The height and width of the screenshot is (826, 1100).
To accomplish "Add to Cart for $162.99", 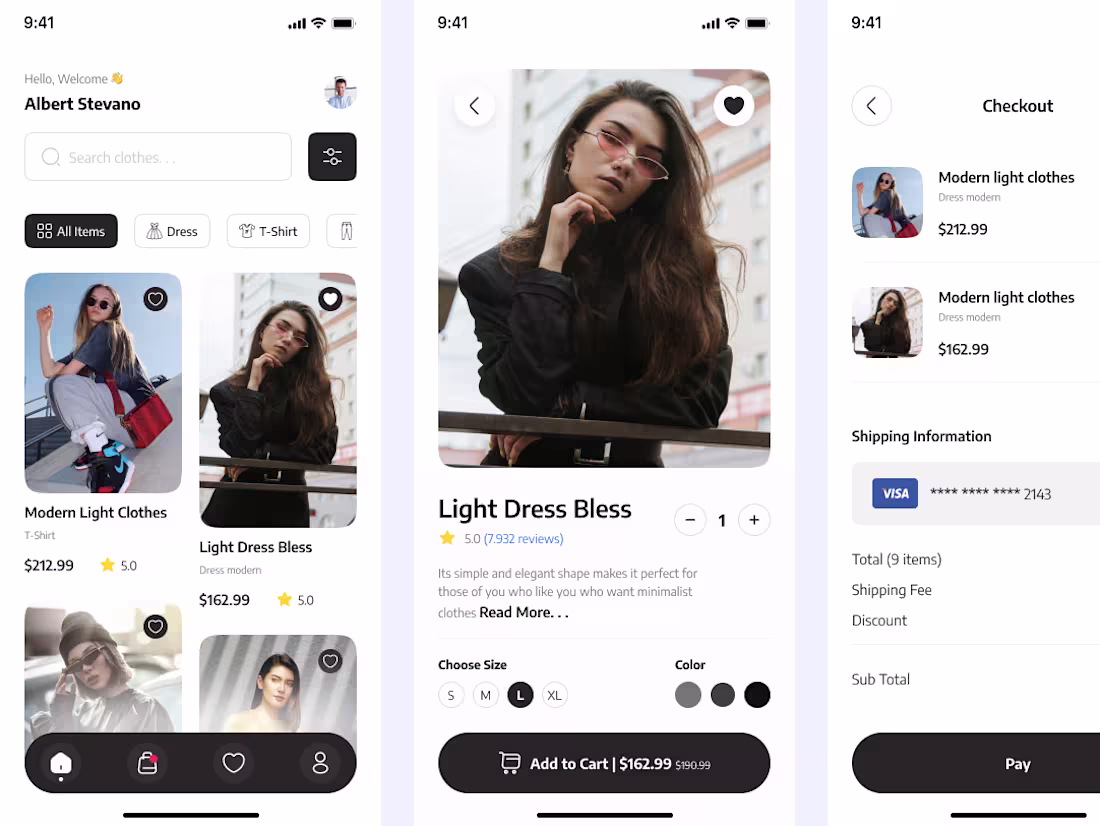I will coord(604,763).
